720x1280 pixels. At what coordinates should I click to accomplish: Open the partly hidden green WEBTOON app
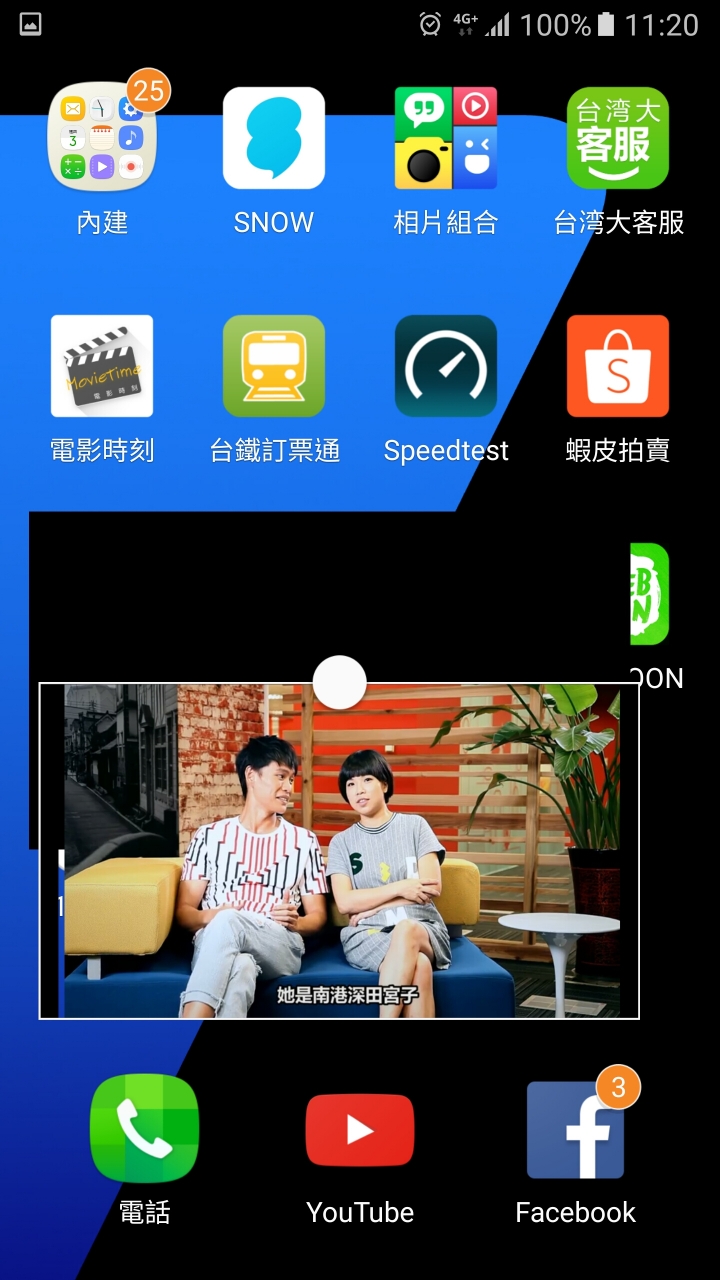[x=650, y=595]
